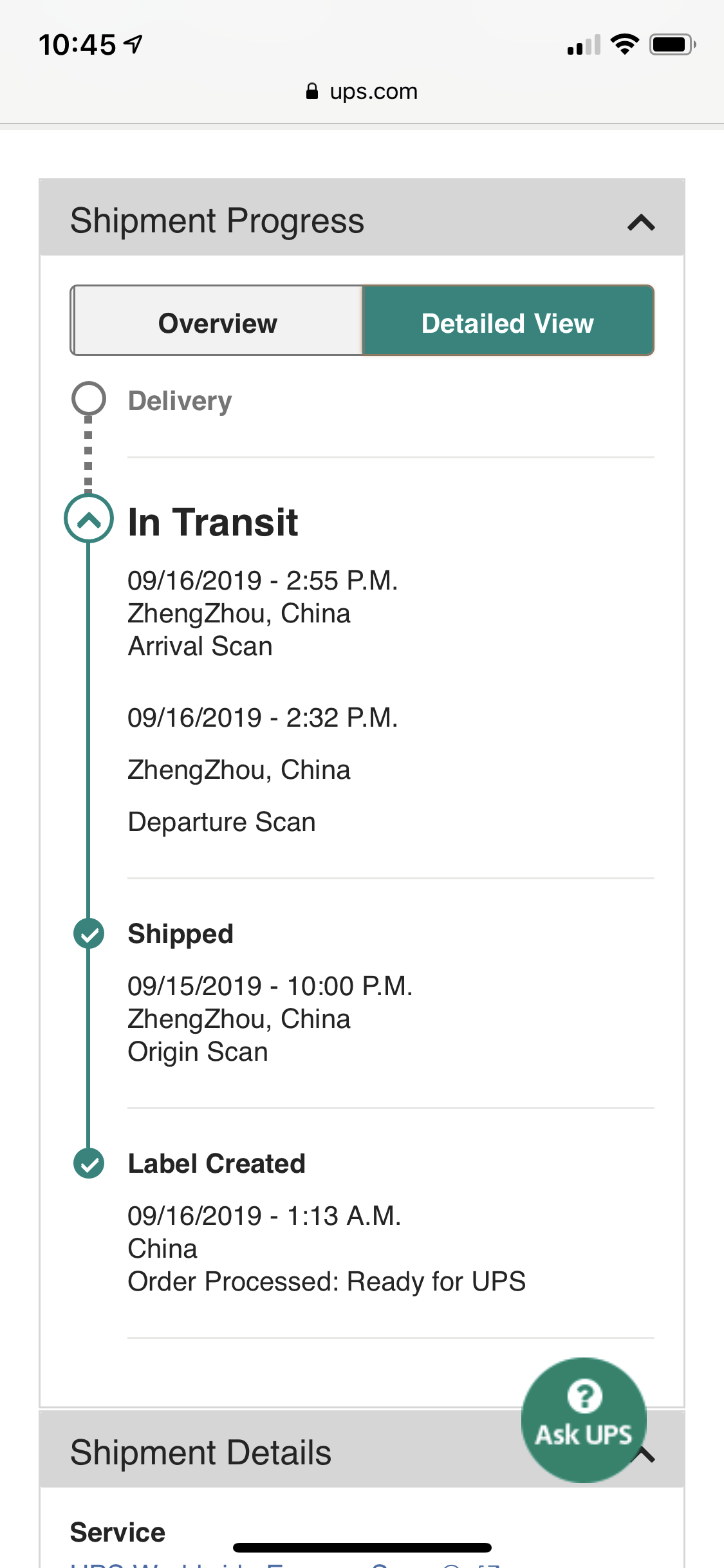
Task: Tap the ups.com address bar
Action: [362, 92]
